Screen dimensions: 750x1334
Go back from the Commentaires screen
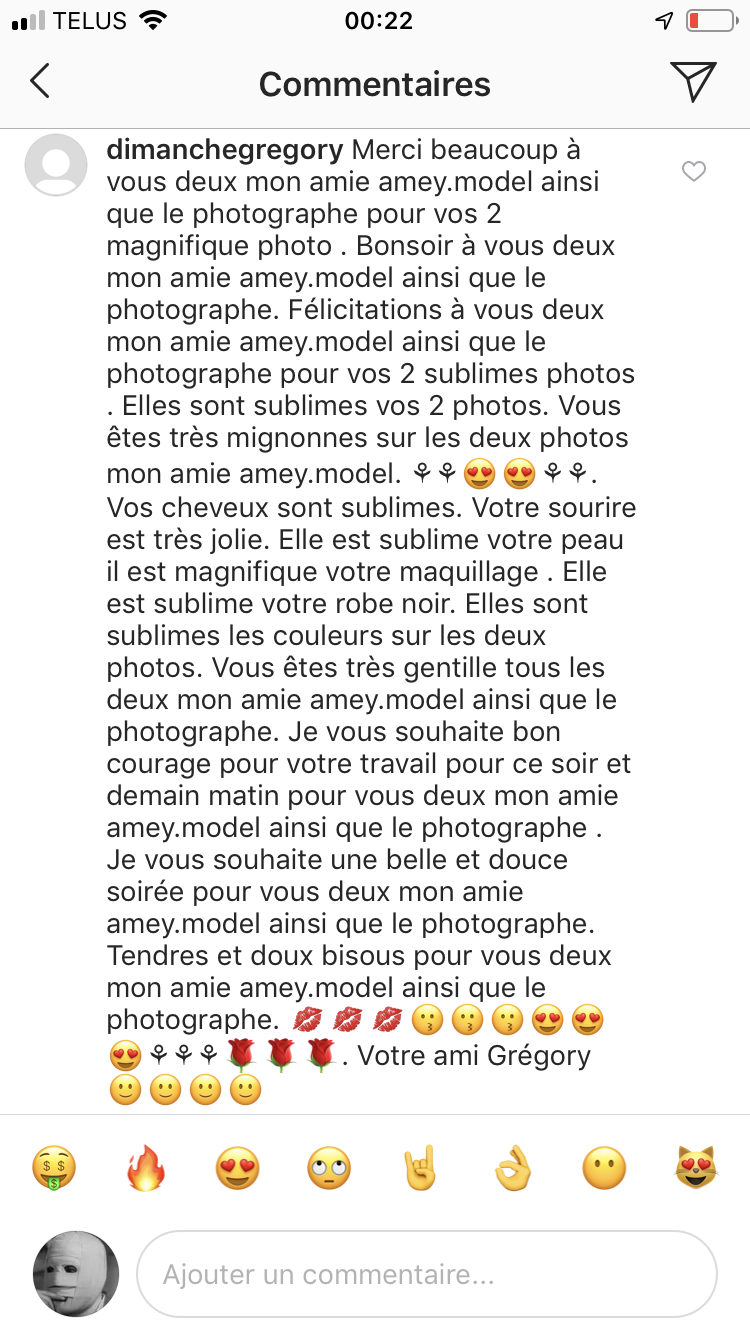pyautogui.click(x=40, y=81)
